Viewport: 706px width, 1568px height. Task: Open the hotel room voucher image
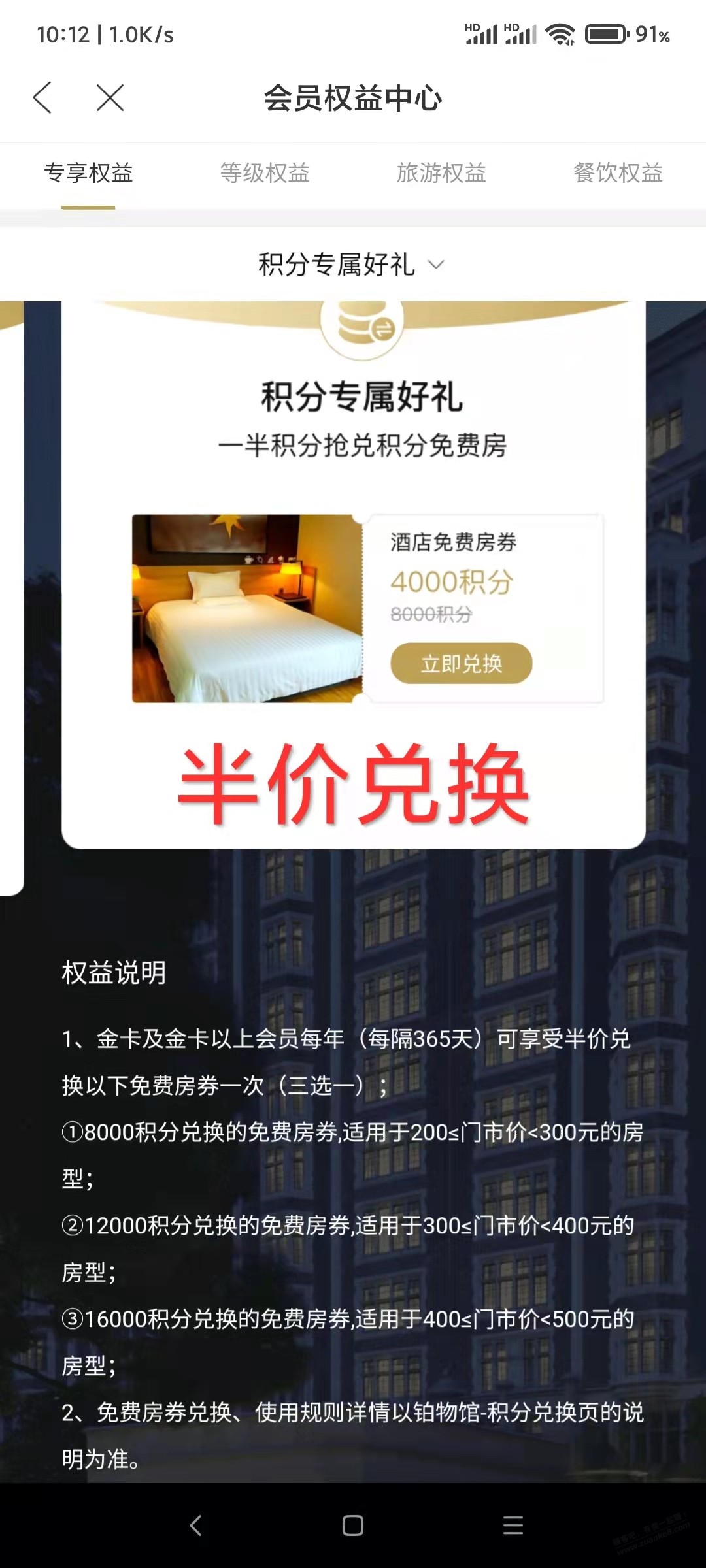(x=247, y=608)
